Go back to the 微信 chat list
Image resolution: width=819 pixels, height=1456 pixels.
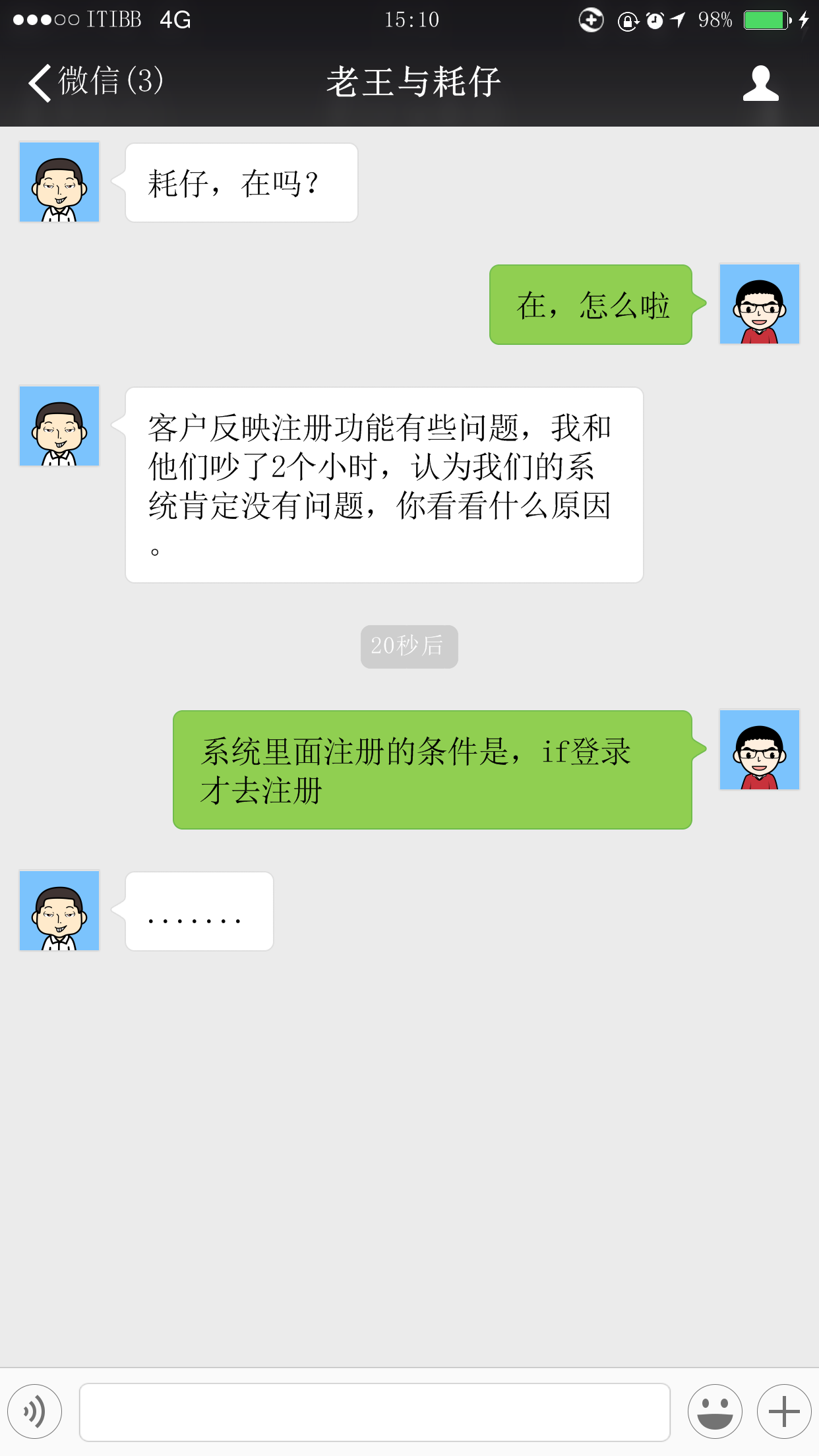point(95,82)
